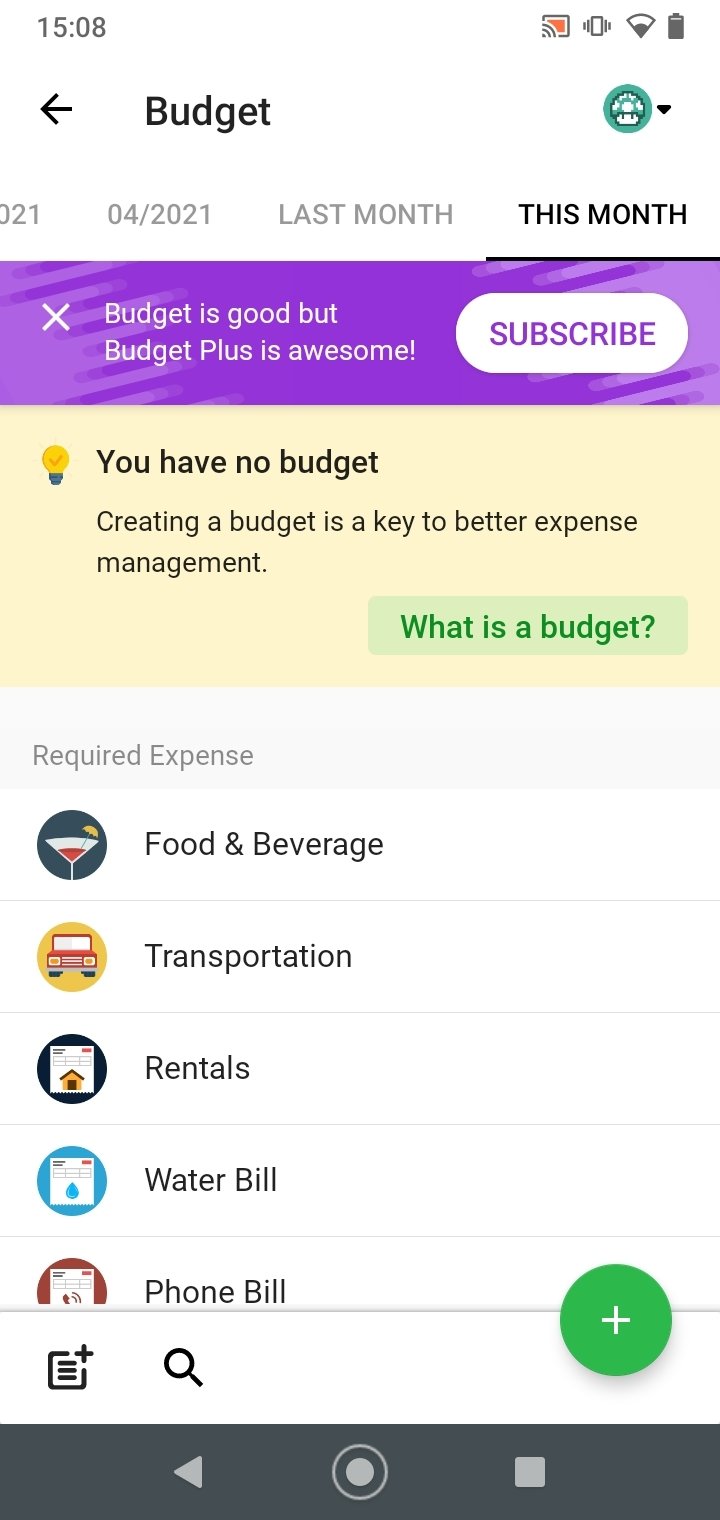Viewport: 720px width, 1520px height.
Task: Open What is a budget? help
Action: click(528, 626)
